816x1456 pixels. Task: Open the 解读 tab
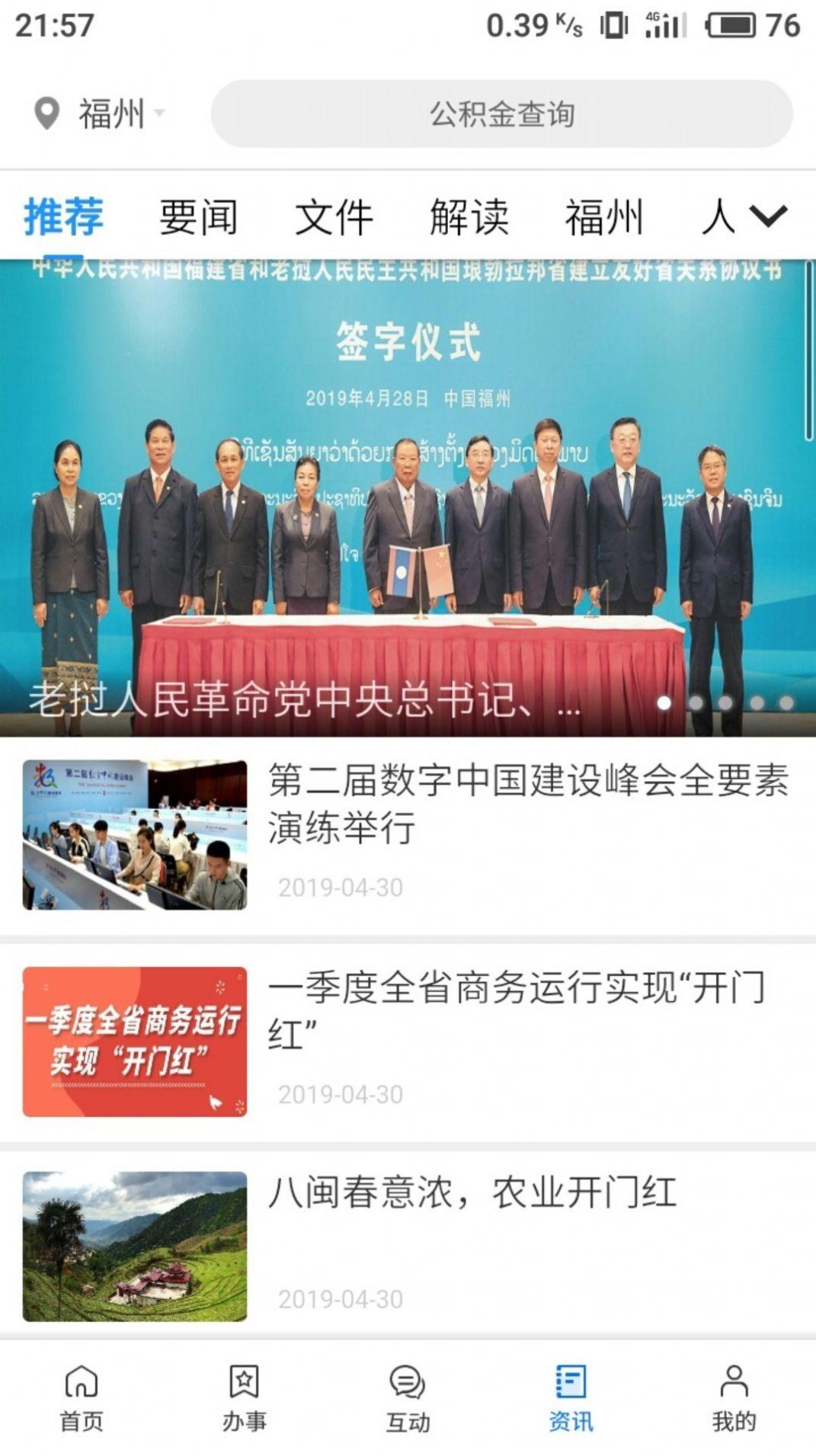(x=469, y=216)
